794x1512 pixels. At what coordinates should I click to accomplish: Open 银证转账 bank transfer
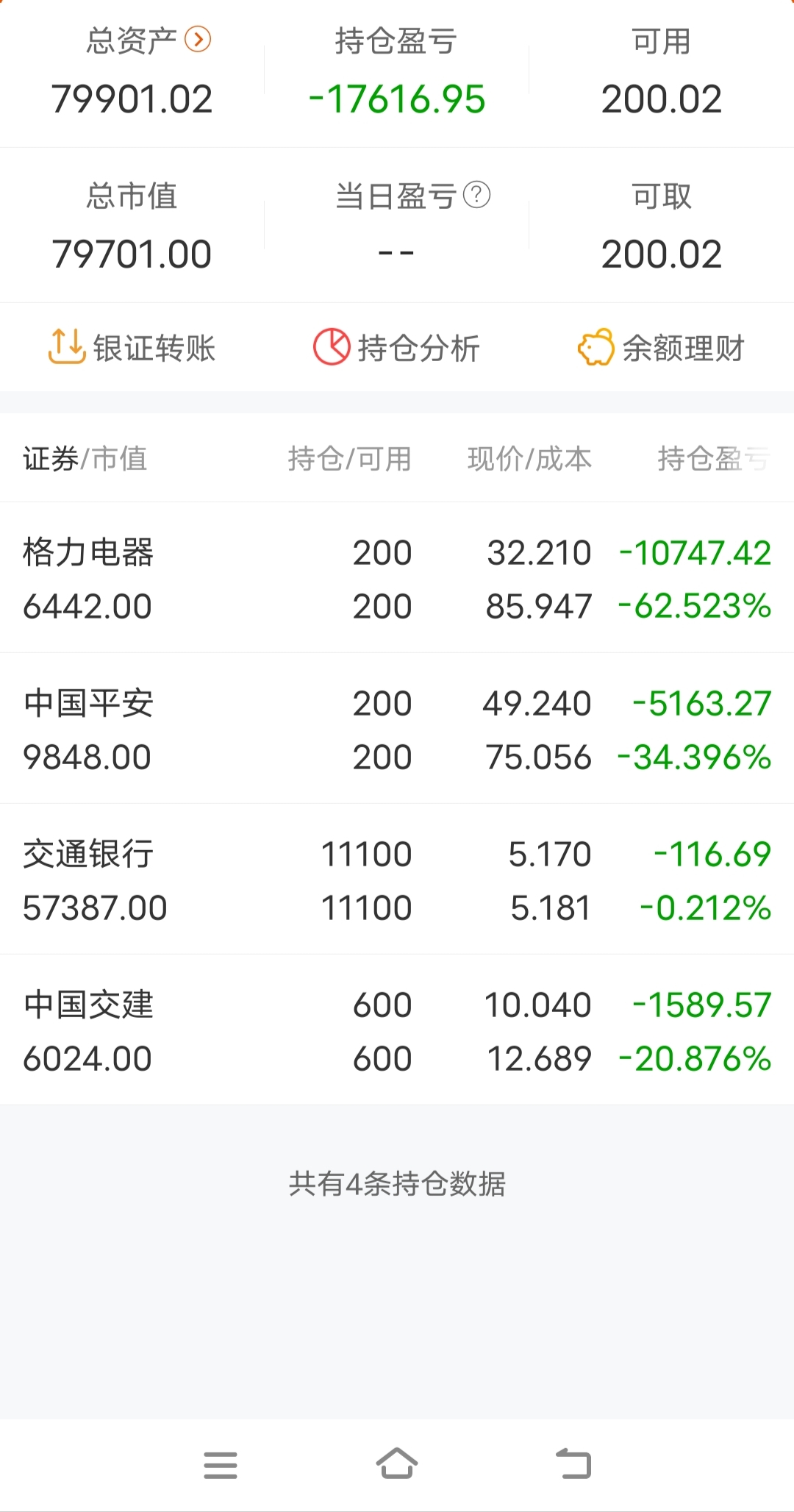point(132,347)
